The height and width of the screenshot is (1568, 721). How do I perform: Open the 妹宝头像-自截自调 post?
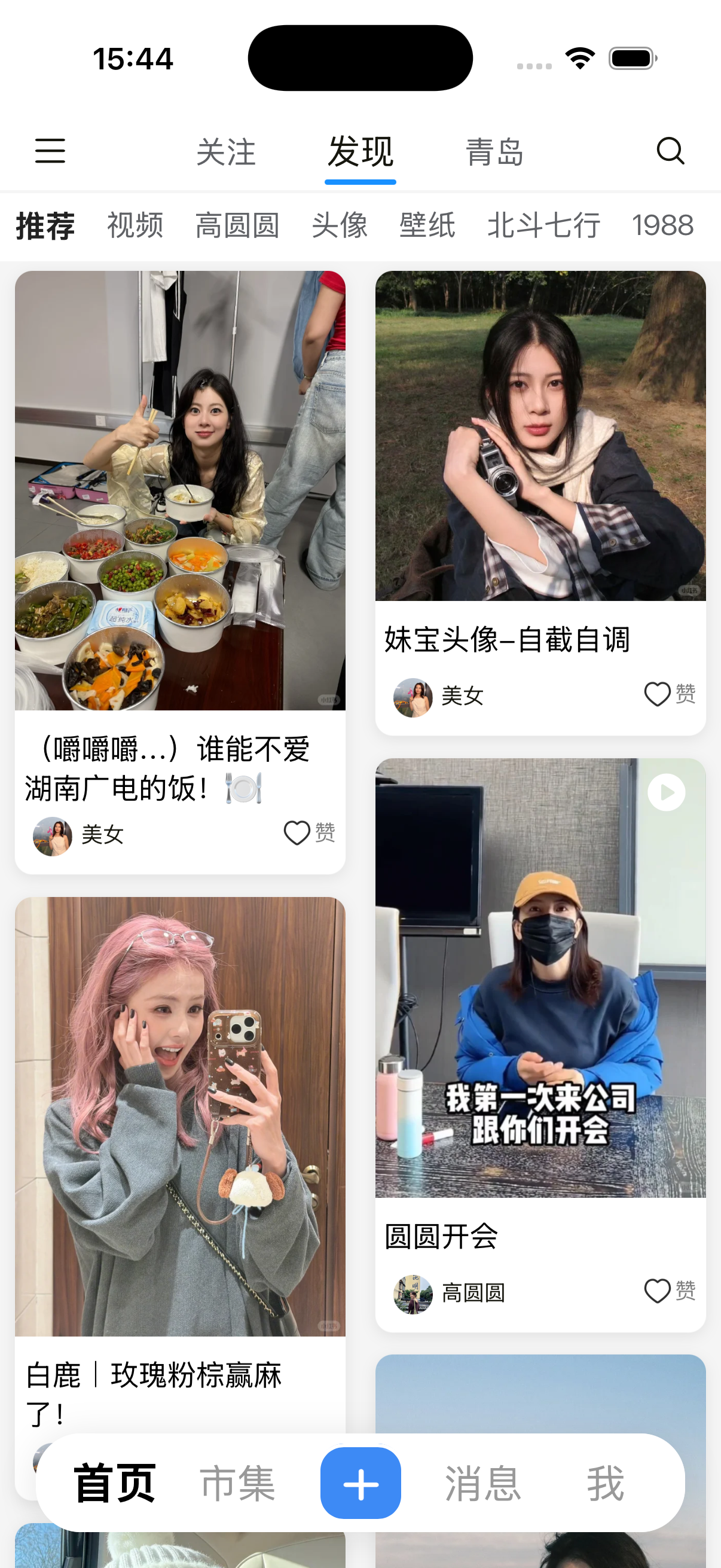540,436
